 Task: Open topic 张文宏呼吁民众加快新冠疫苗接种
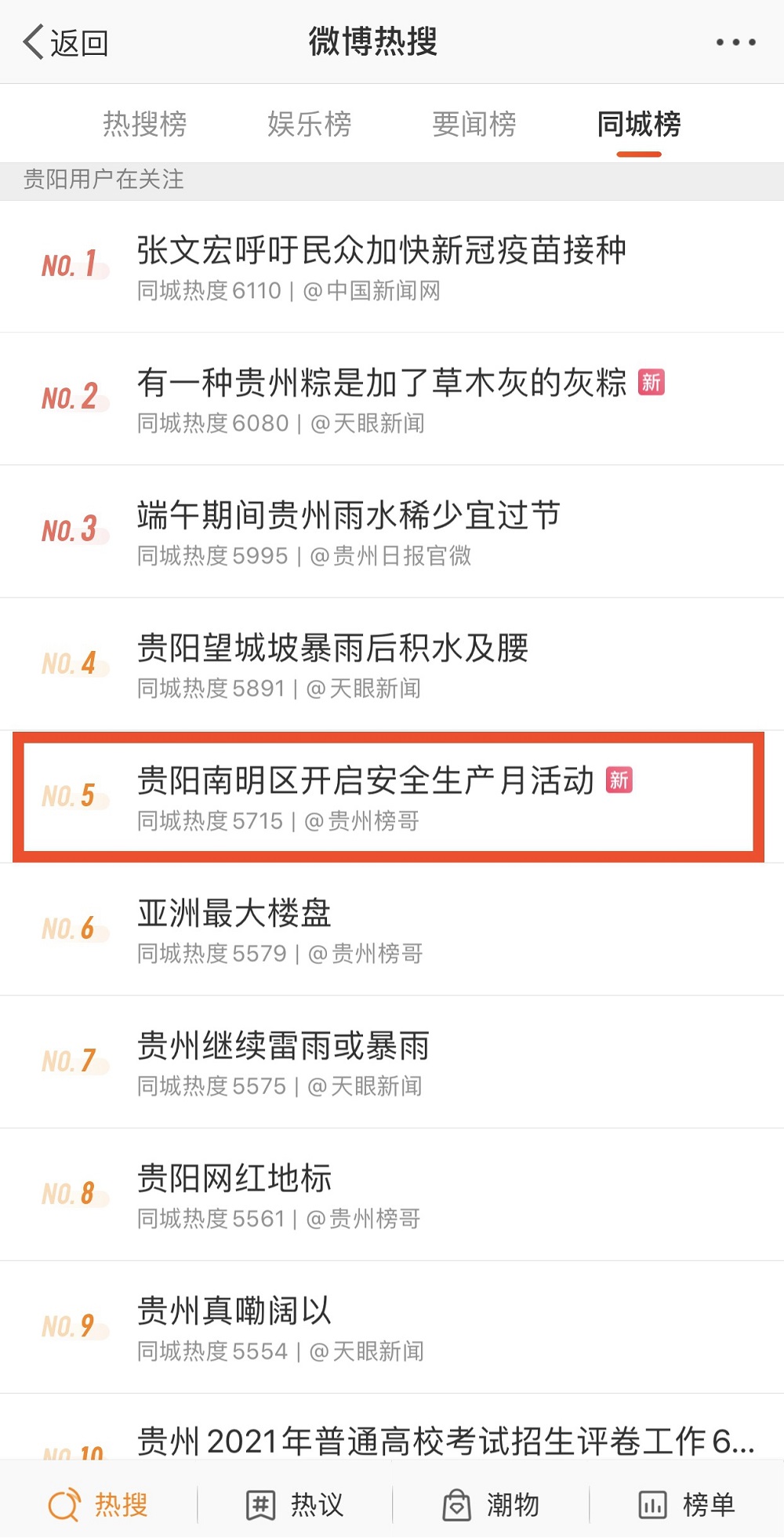tap(382, 252)
